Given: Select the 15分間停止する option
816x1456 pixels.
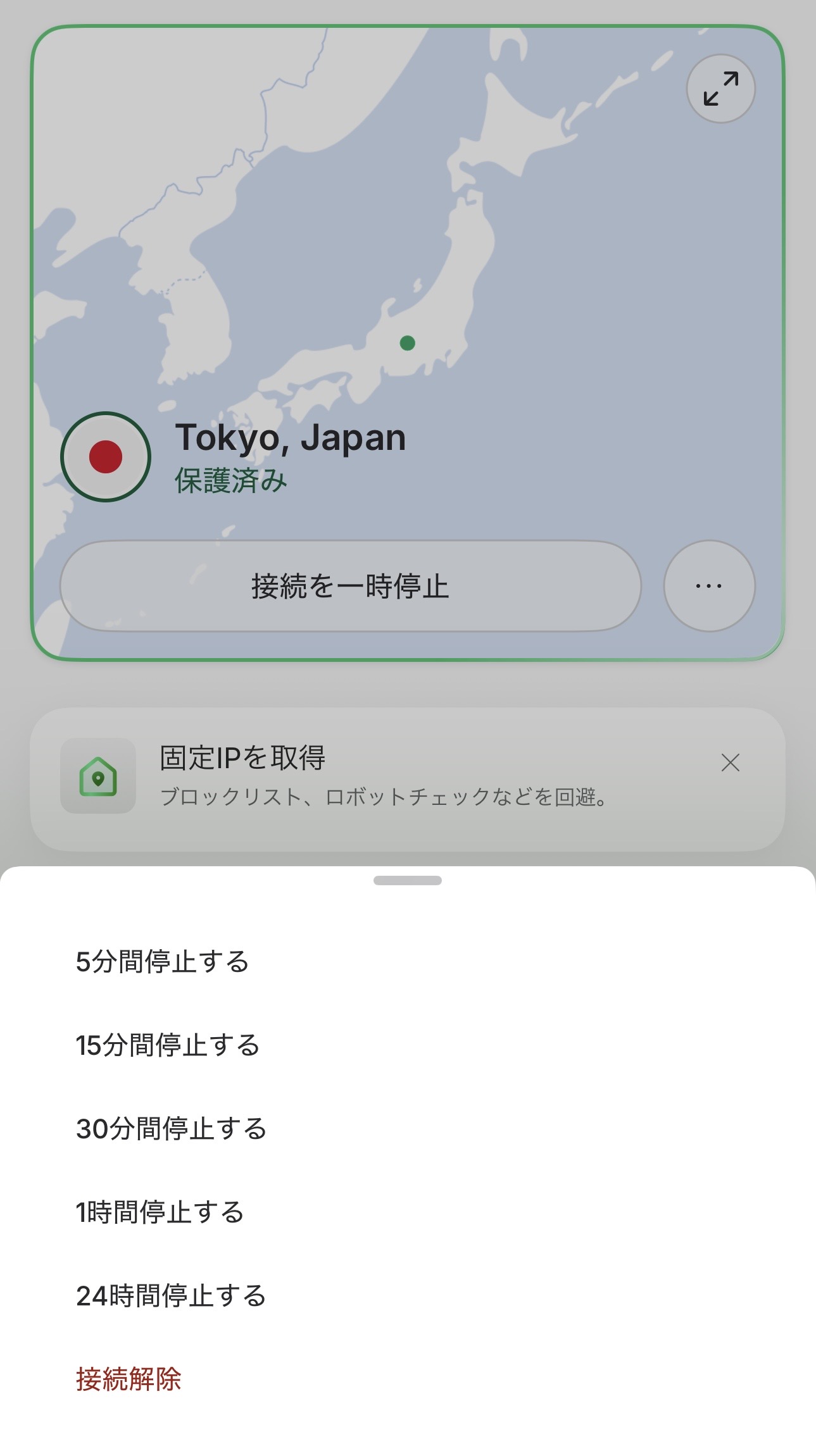Looking at the screenshot, I should coord(168,1045).
